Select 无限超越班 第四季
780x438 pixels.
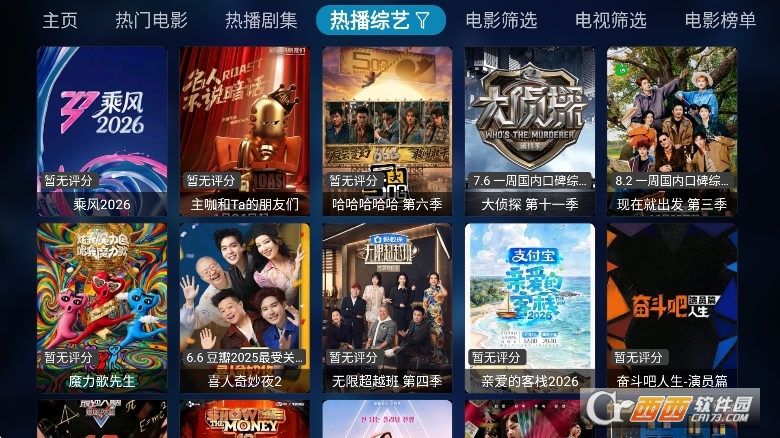387,307
